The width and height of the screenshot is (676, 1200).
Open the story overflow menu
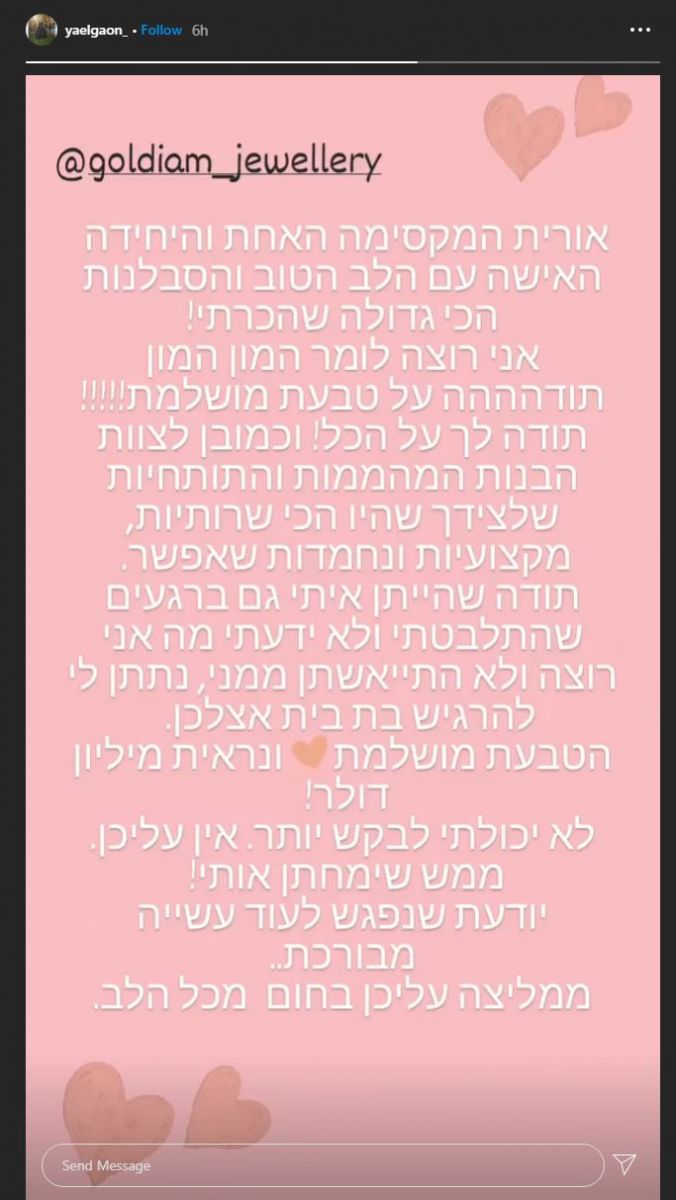coord(640,30)
